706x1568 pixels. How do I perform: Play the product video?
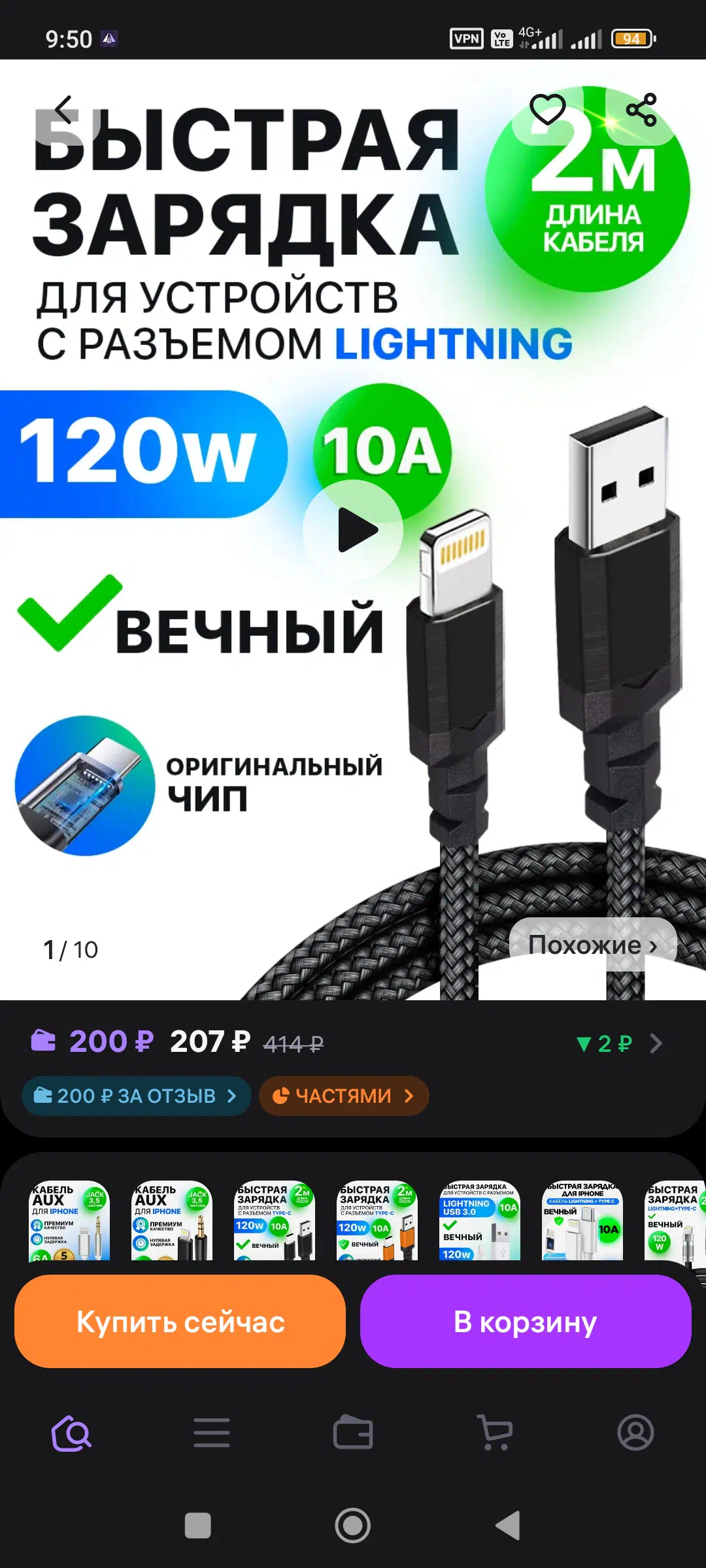point(353,529)
